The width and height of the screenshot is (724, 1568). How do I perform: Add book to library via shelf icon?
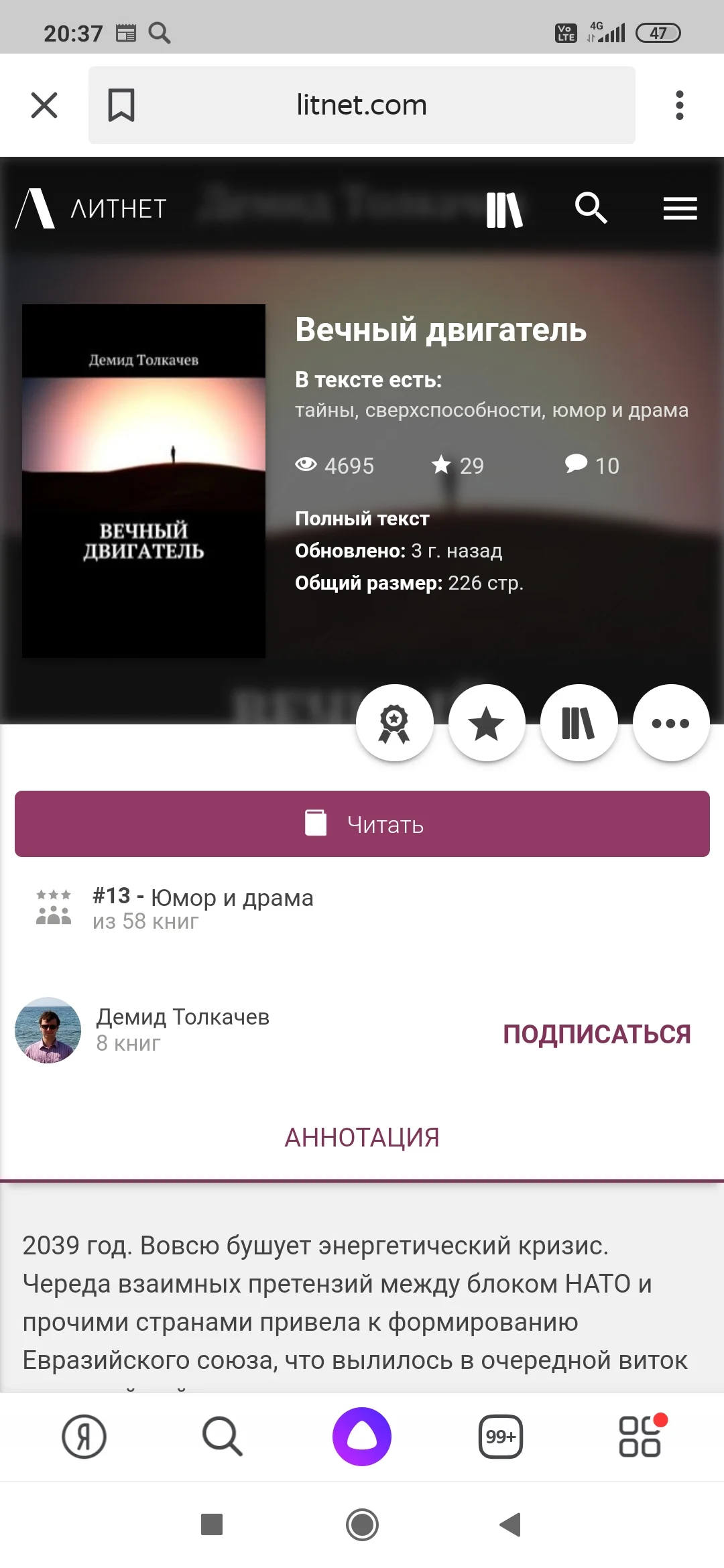[579, 722]
